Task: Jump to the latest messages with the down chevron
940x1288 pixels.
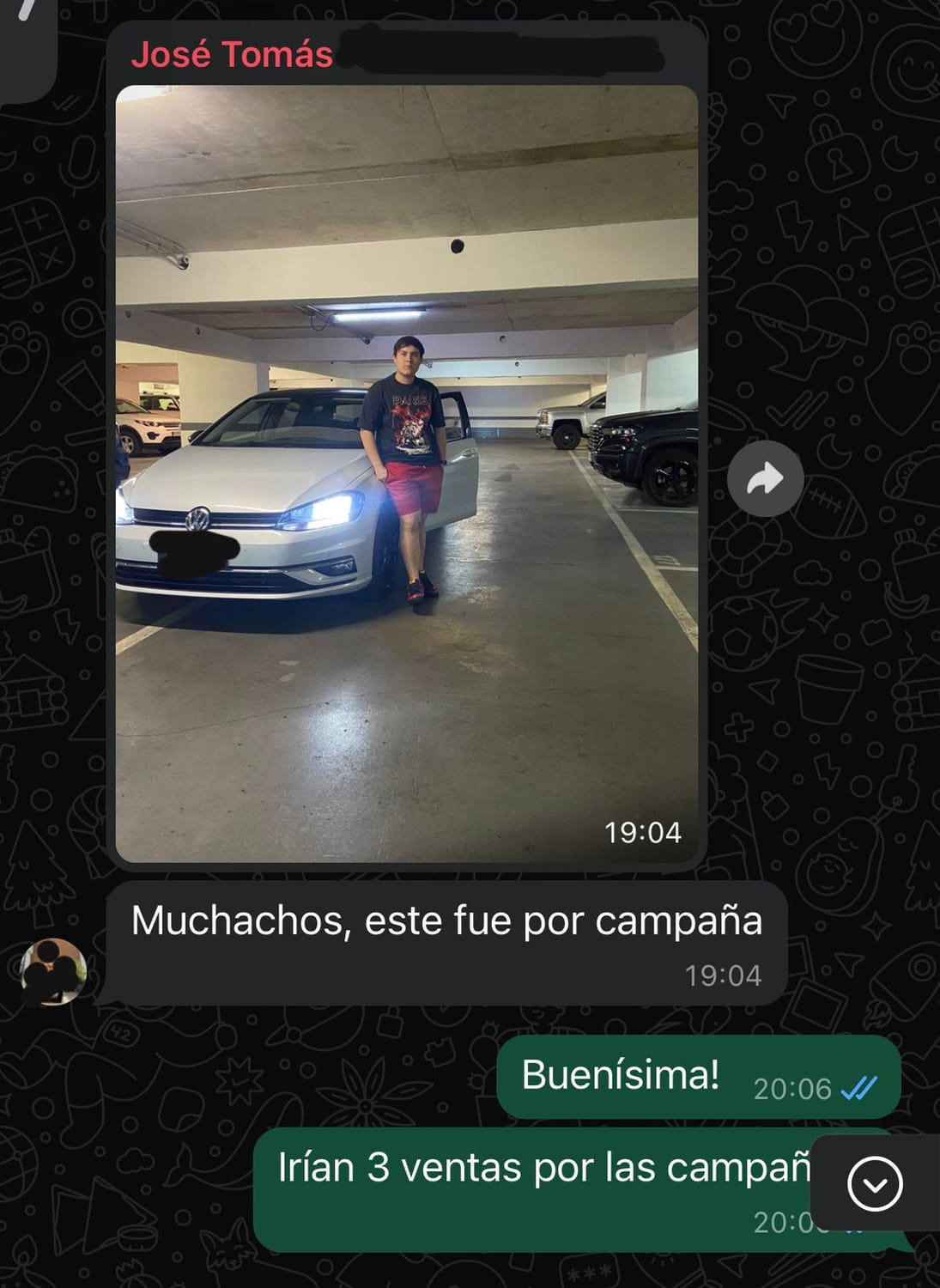Action: pos(874,1184)
